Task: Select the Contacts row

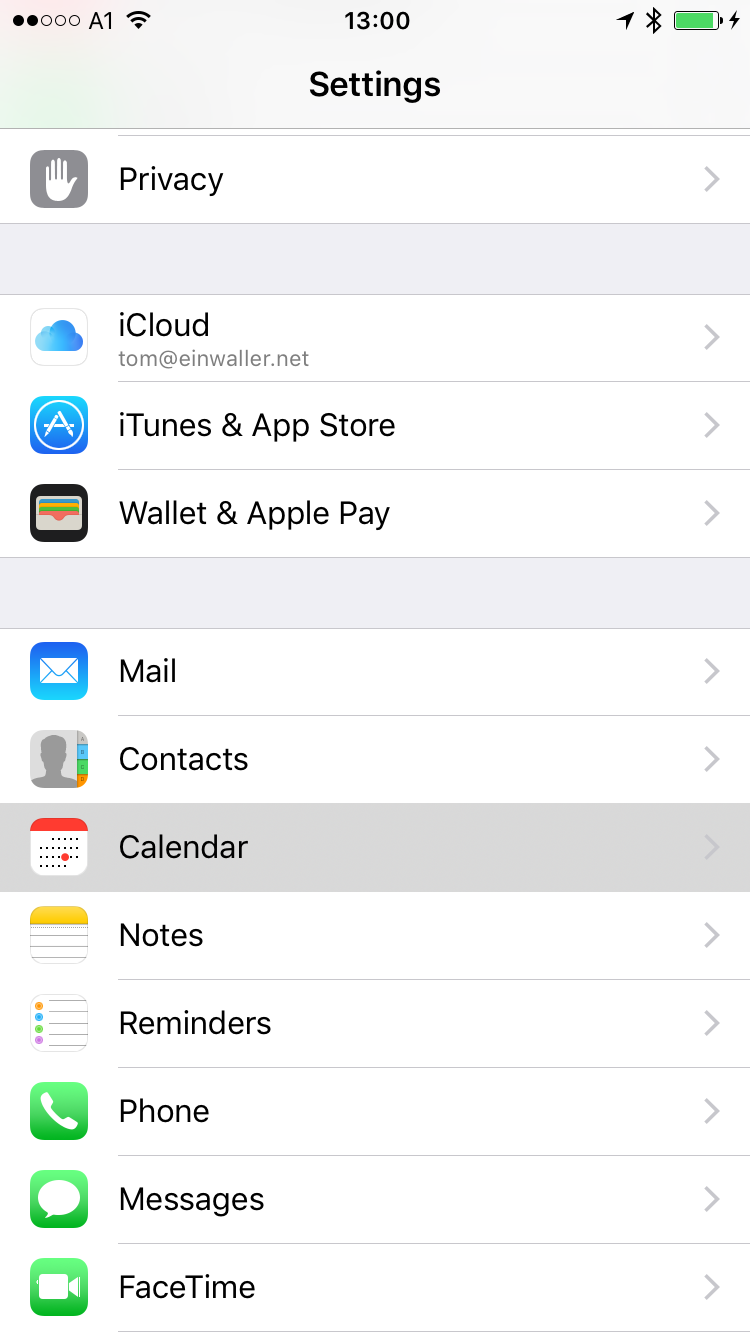Action: pos(375,760)
